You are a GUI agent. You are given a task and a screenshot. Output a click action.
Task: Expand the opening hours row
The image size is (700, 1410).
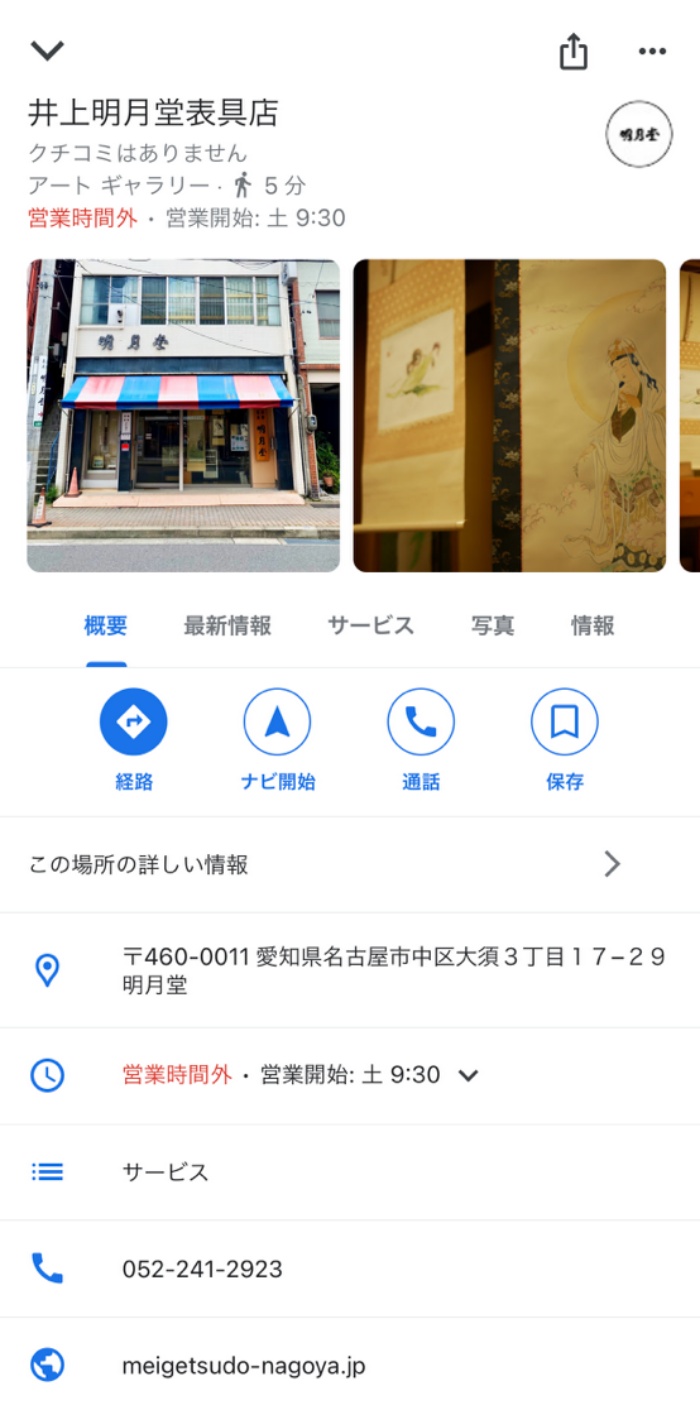point(467,1076)
